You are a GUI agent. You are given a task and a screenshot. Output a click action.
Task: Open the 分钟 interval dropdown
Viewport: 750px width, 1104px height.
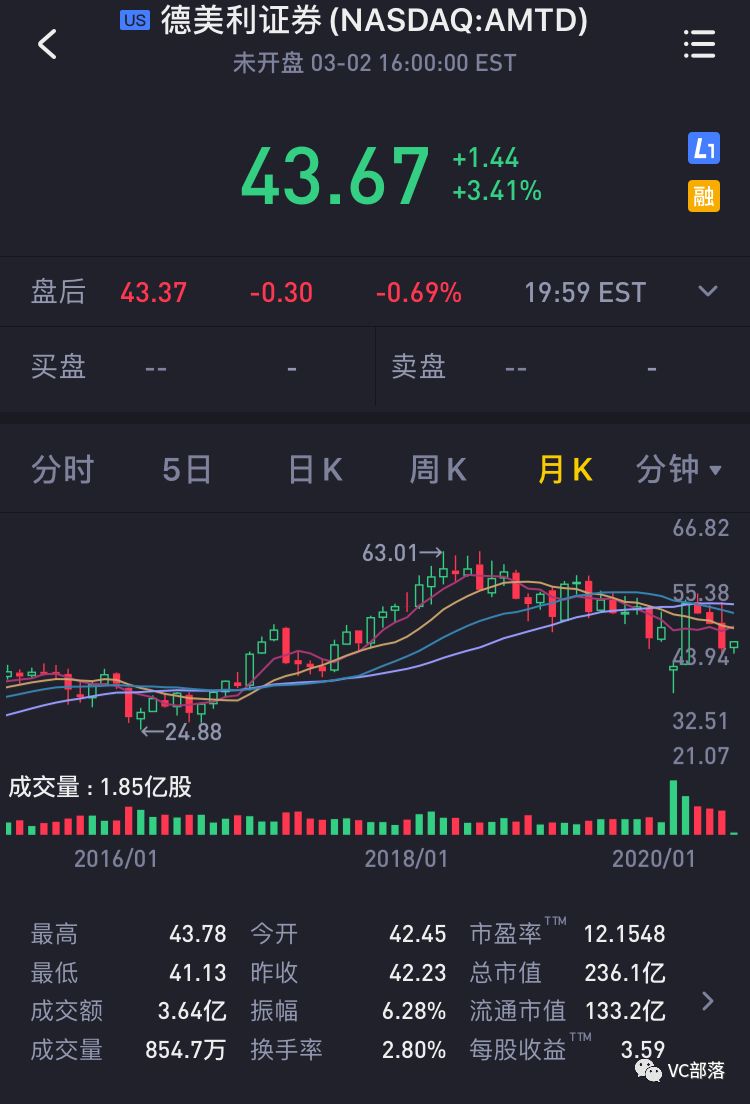[x=679, y=469]
